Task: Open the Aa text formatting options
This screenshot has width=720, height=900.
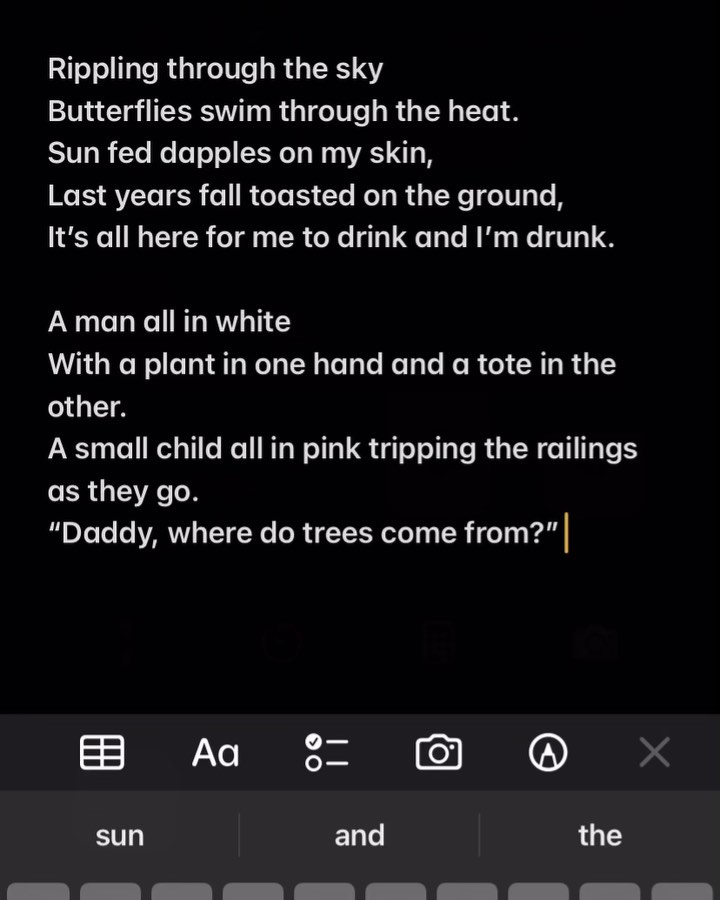Action: click(x=215, y=752)
